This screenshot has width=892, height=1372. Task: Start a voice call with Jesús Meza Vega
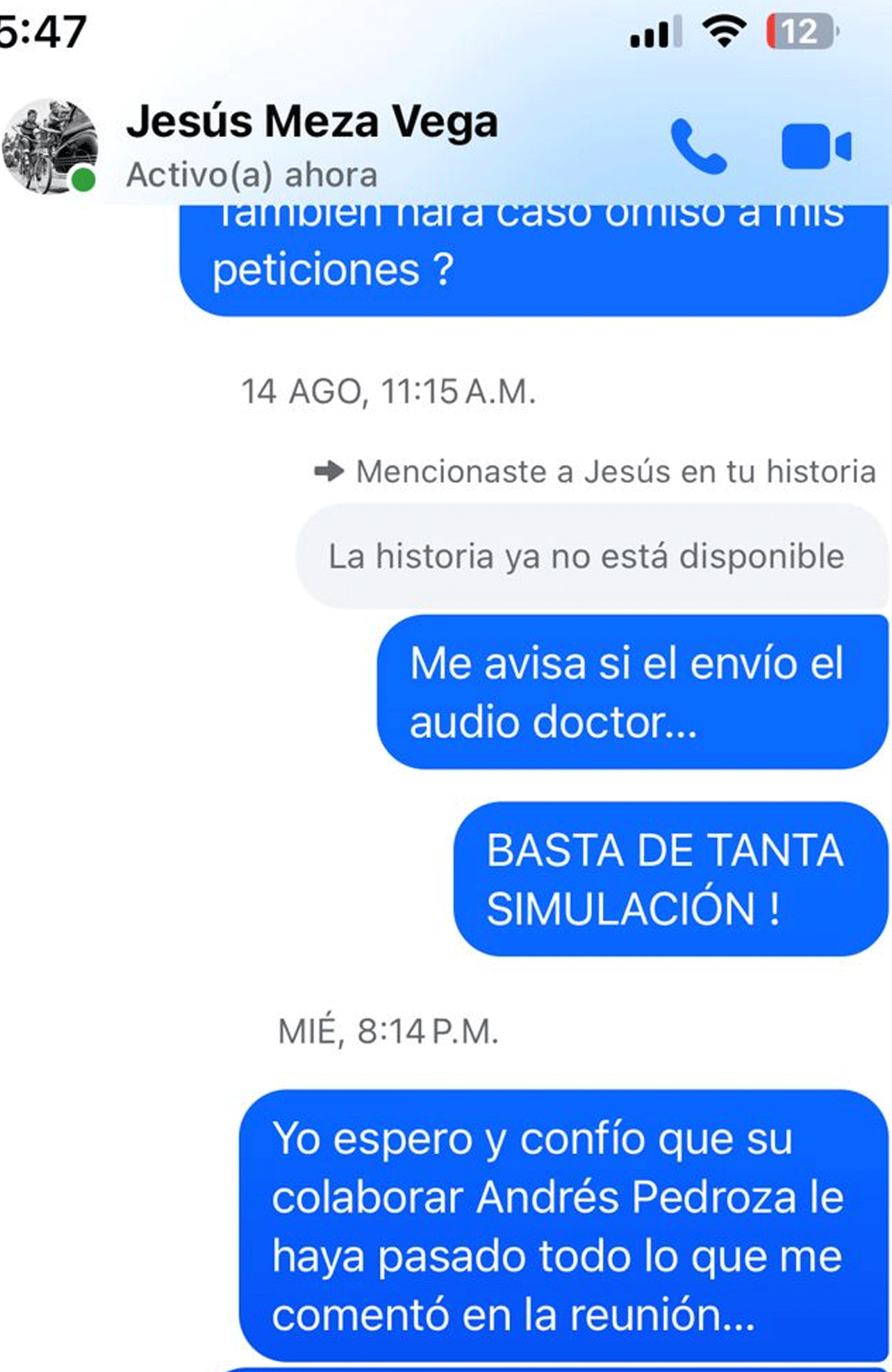(698, 147)
